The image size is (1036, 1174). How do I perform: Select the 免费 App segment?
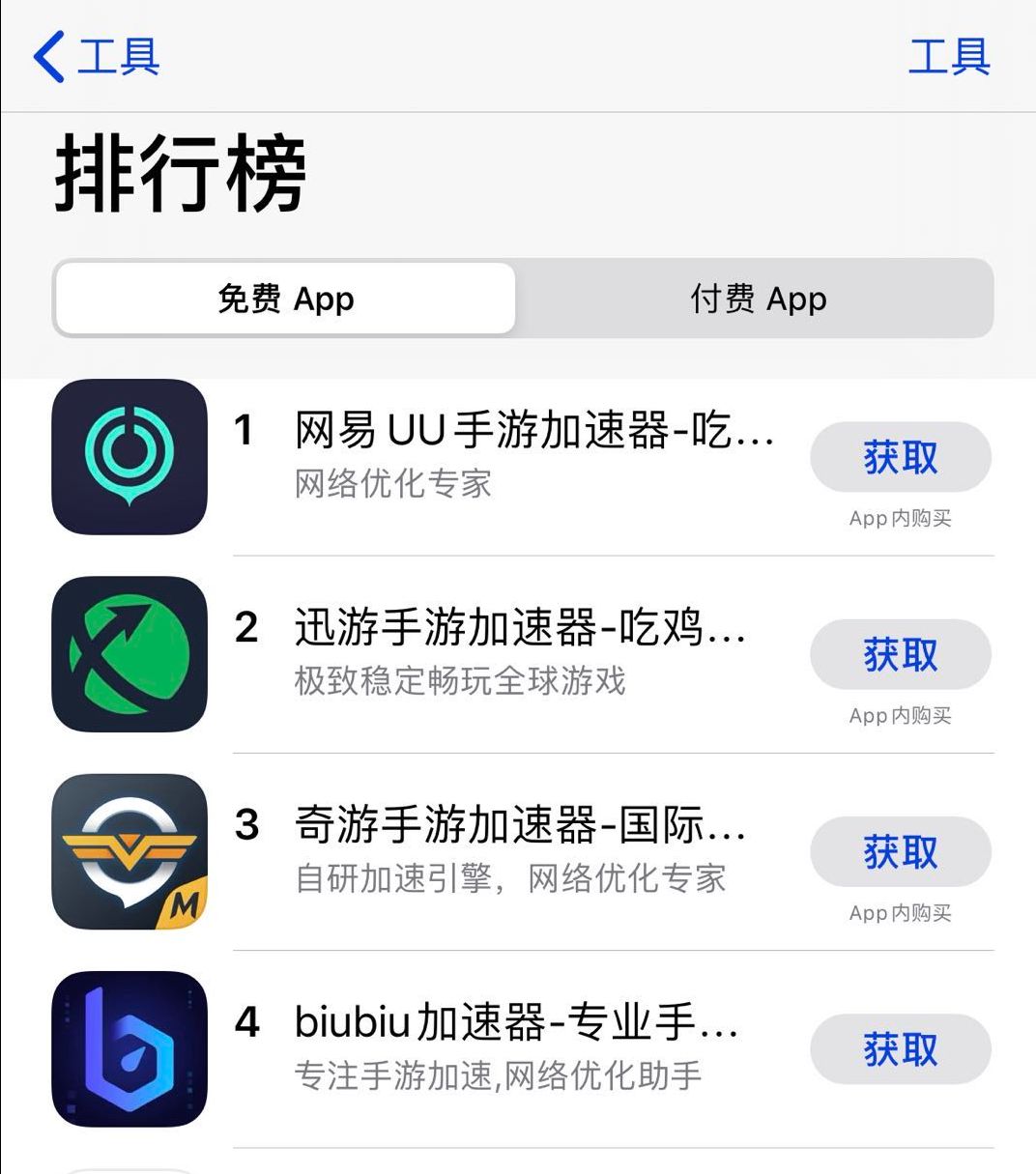point(286,300)
